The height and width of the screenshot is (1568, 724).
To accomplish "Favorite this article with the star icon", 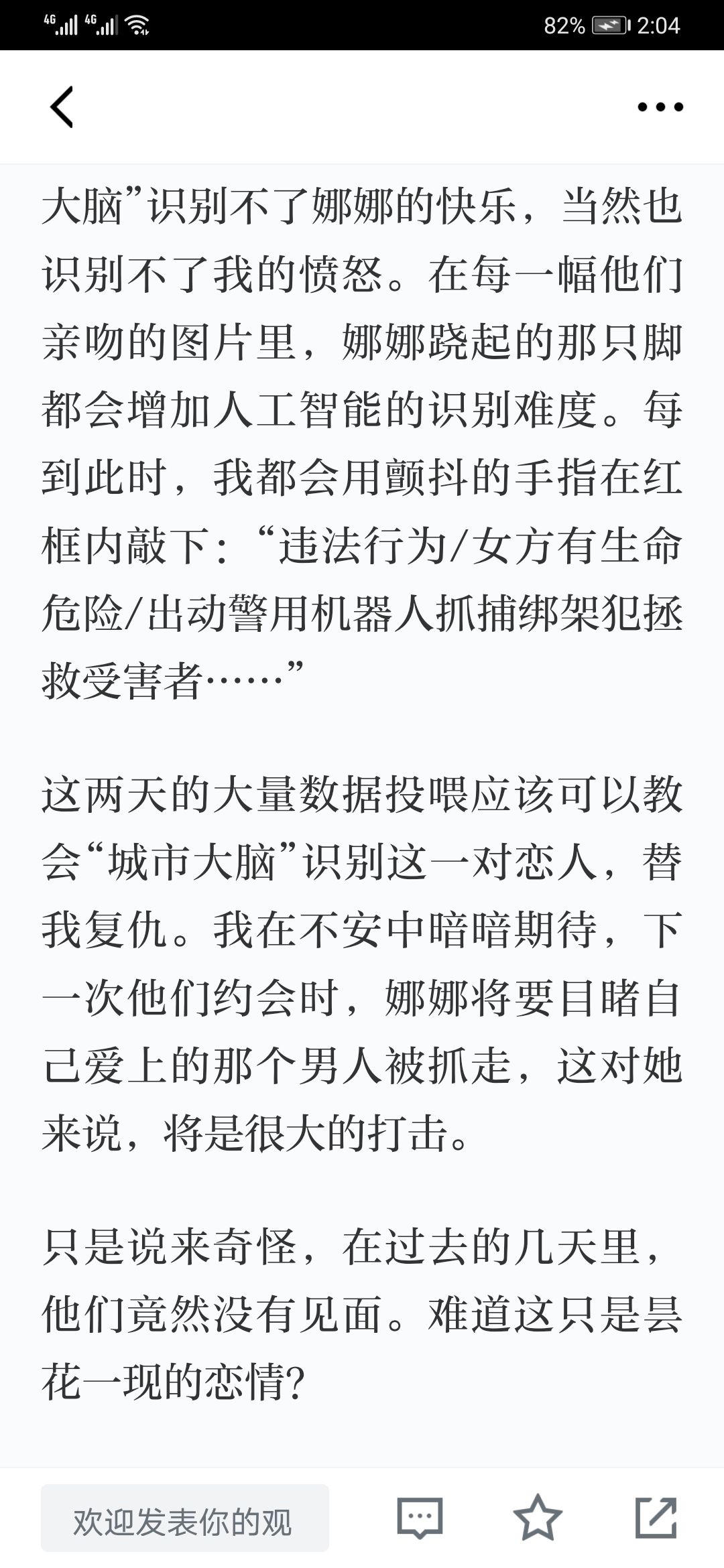I will 538,1517.
